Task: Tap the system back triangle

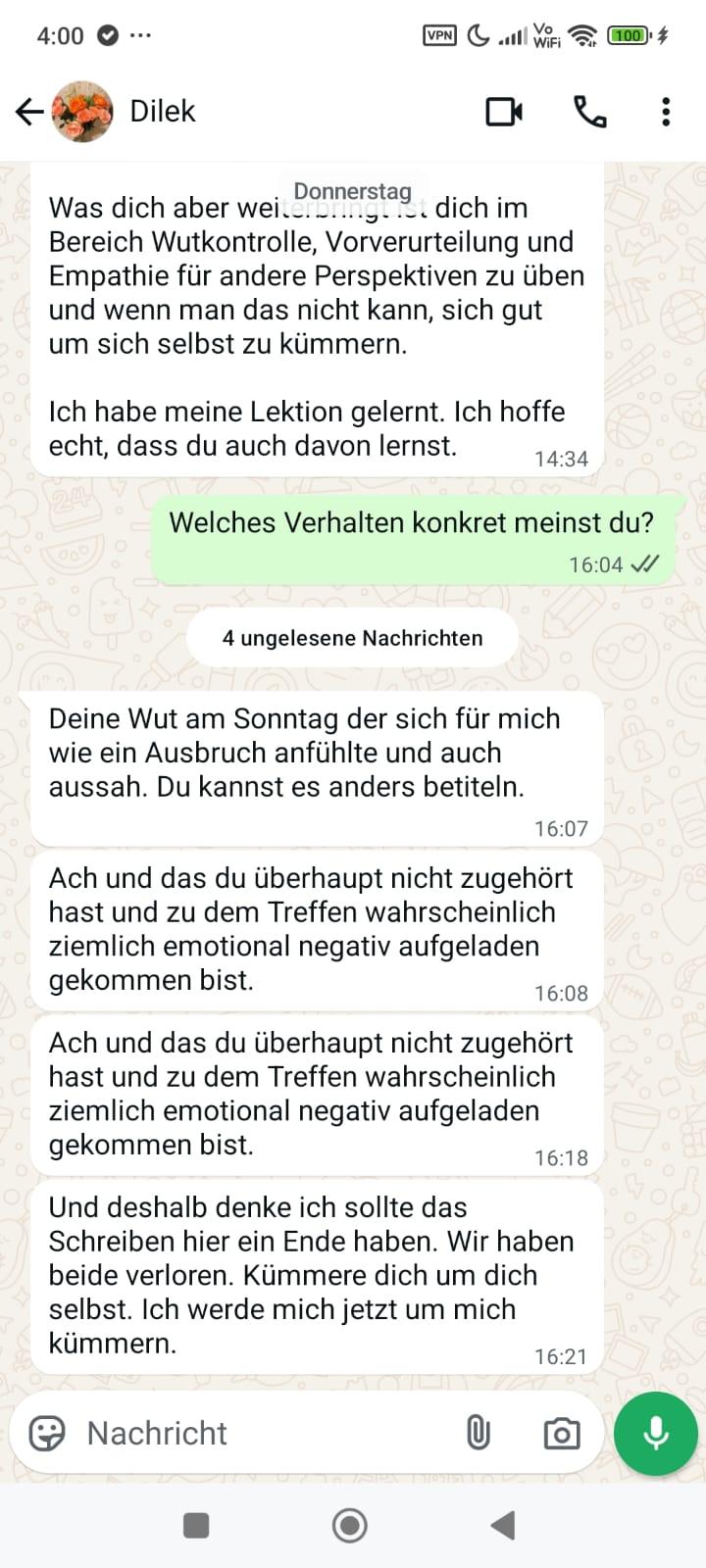Action: (x=503, y=1525)
